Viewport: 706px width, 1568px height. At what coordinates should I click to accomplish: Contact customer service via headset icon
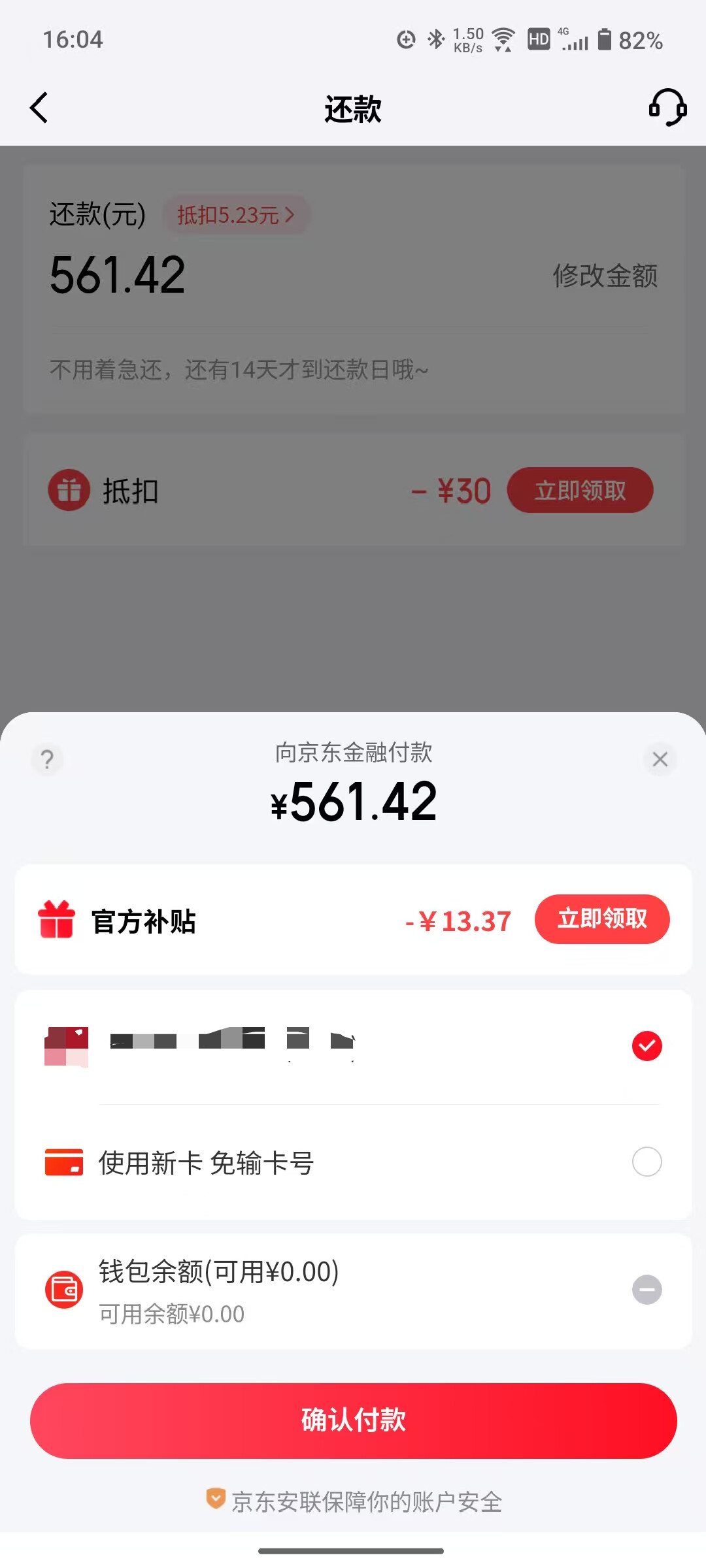(667, 108)
